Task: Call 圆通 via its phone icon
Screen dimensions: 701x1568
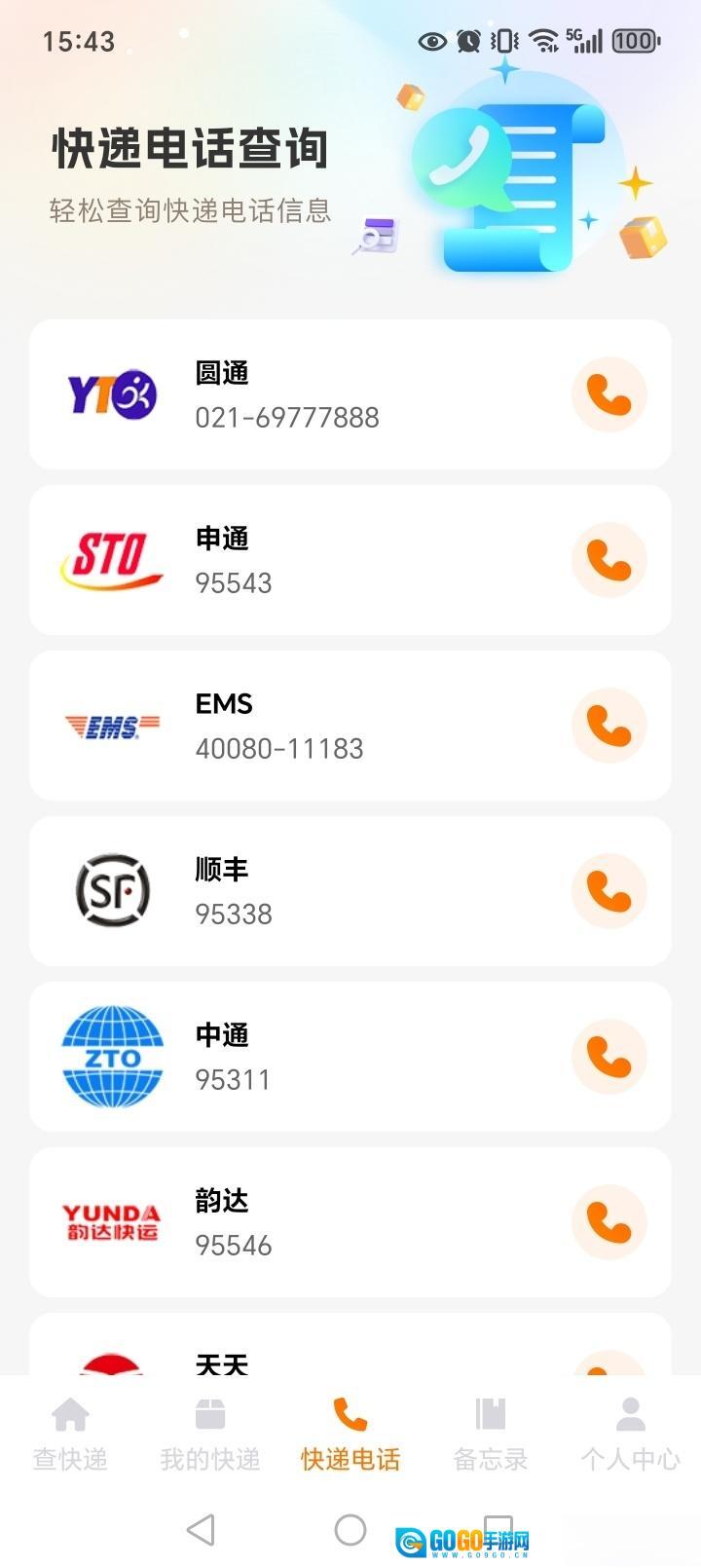Action: [x=609, y=394]
